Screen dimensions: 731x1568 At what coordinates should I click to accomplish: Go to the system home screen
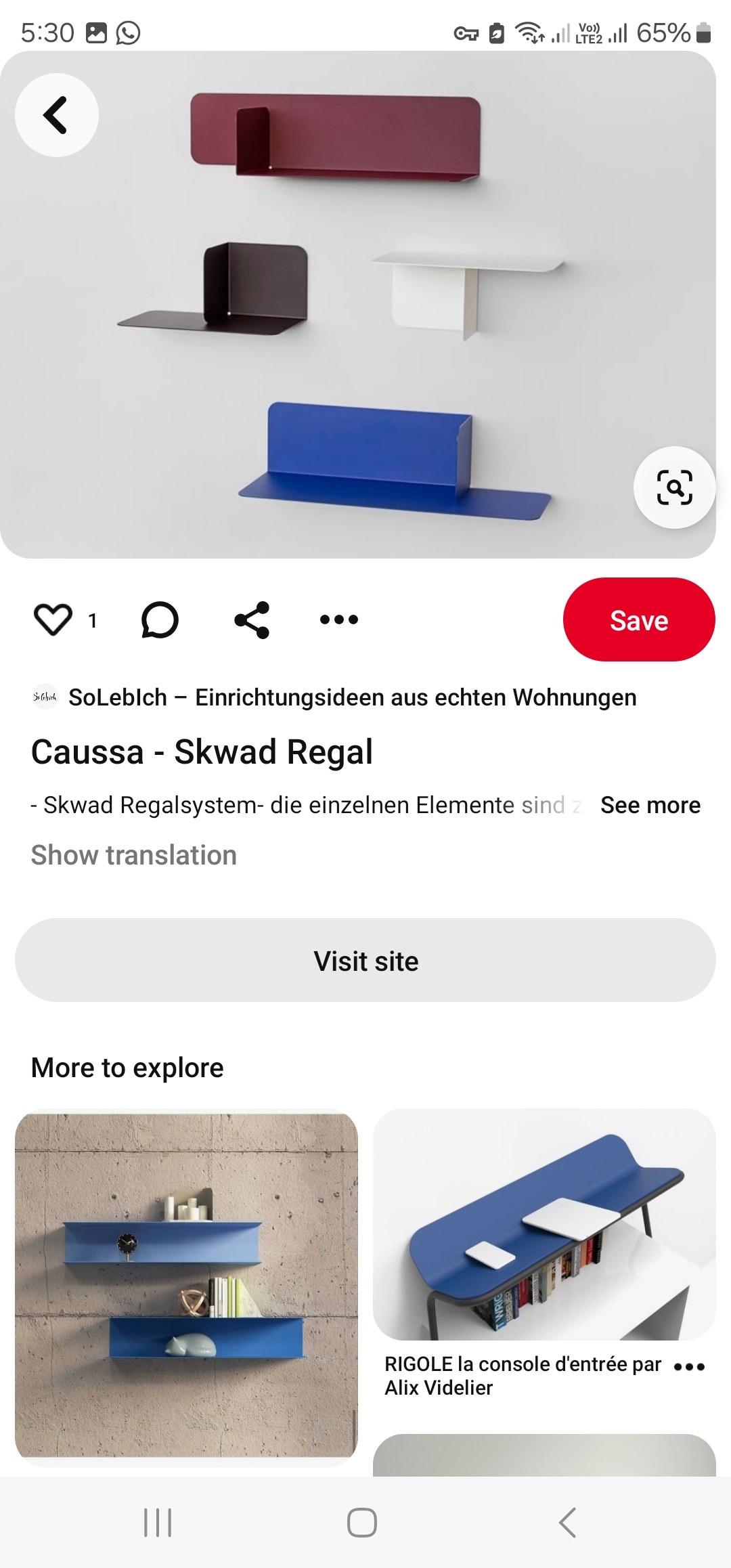click(x=362, y=1523)
